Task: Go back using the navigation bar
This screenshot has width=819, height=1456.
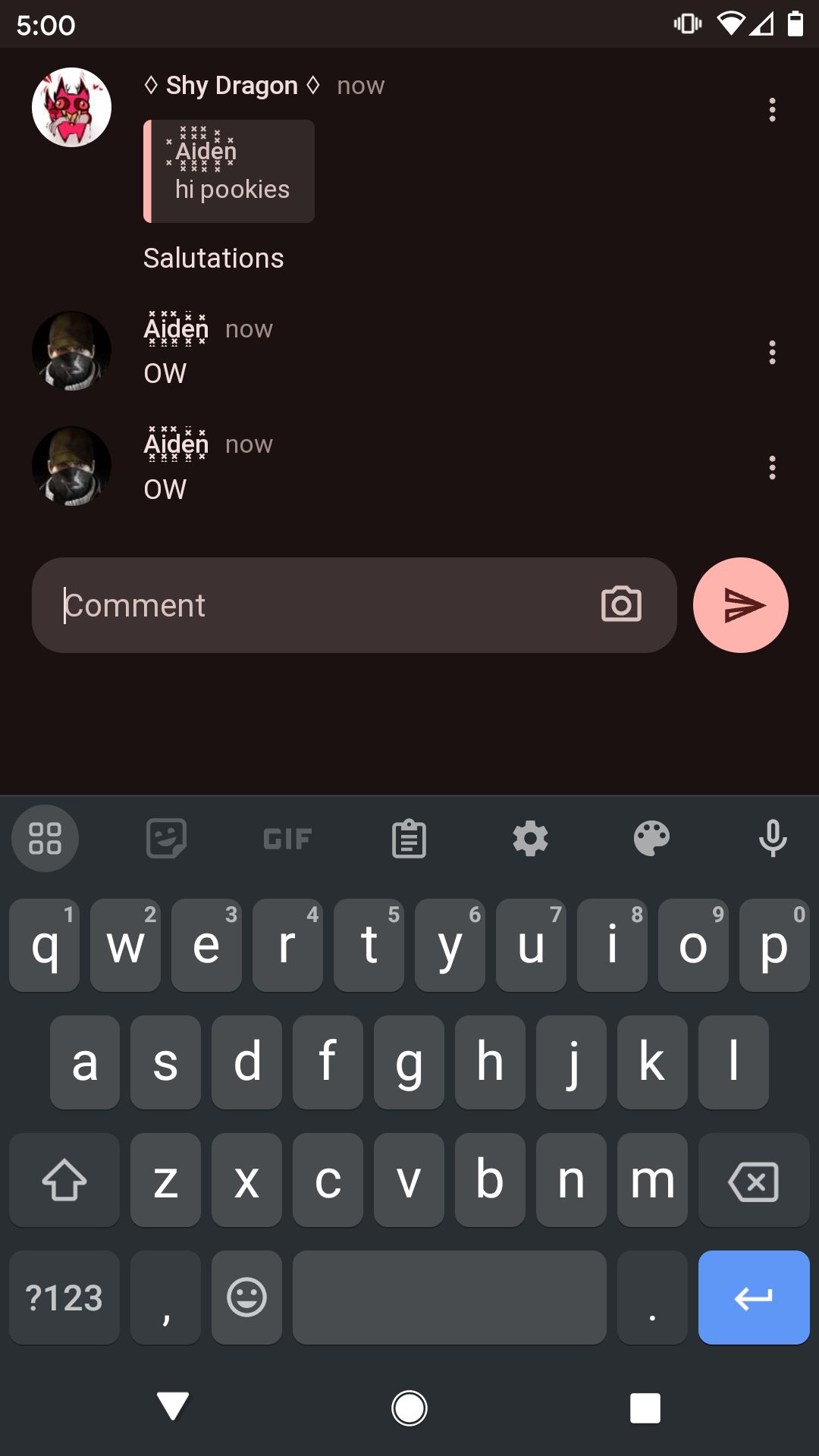Action: (173, 1407)
